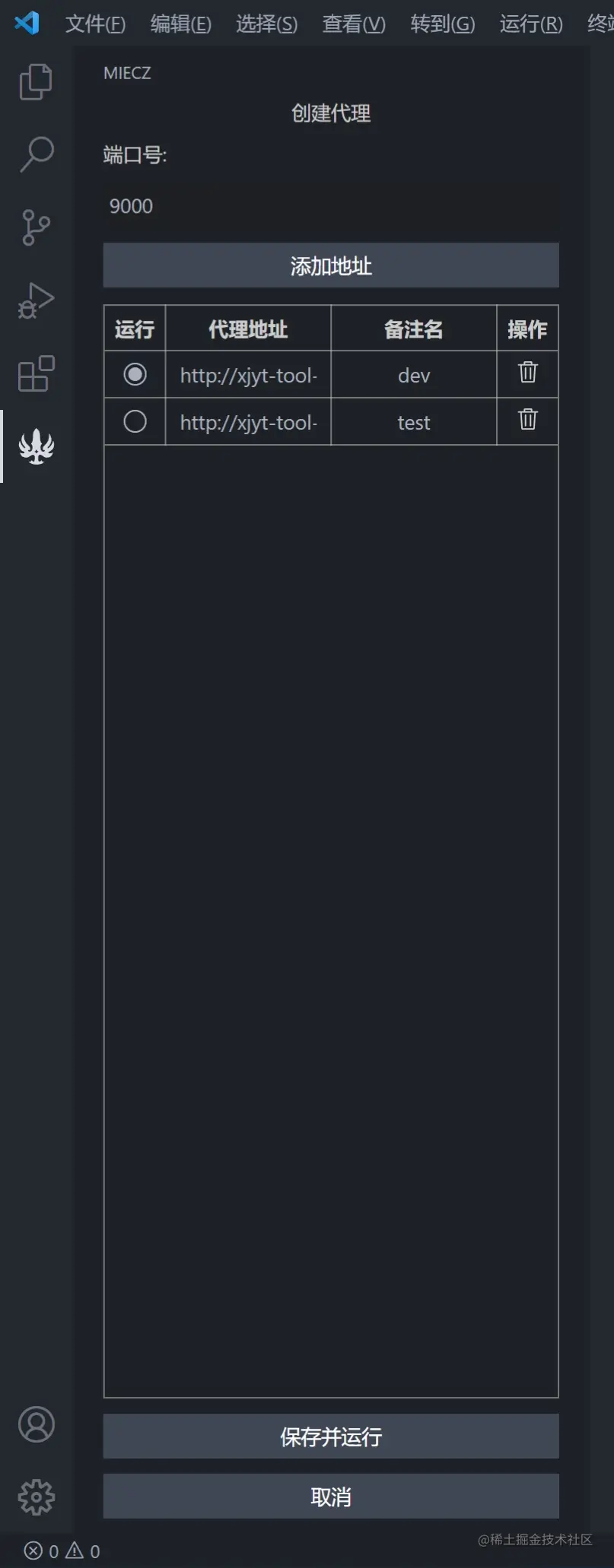
Task: Delete the dev proxy address
Action: 527,373
